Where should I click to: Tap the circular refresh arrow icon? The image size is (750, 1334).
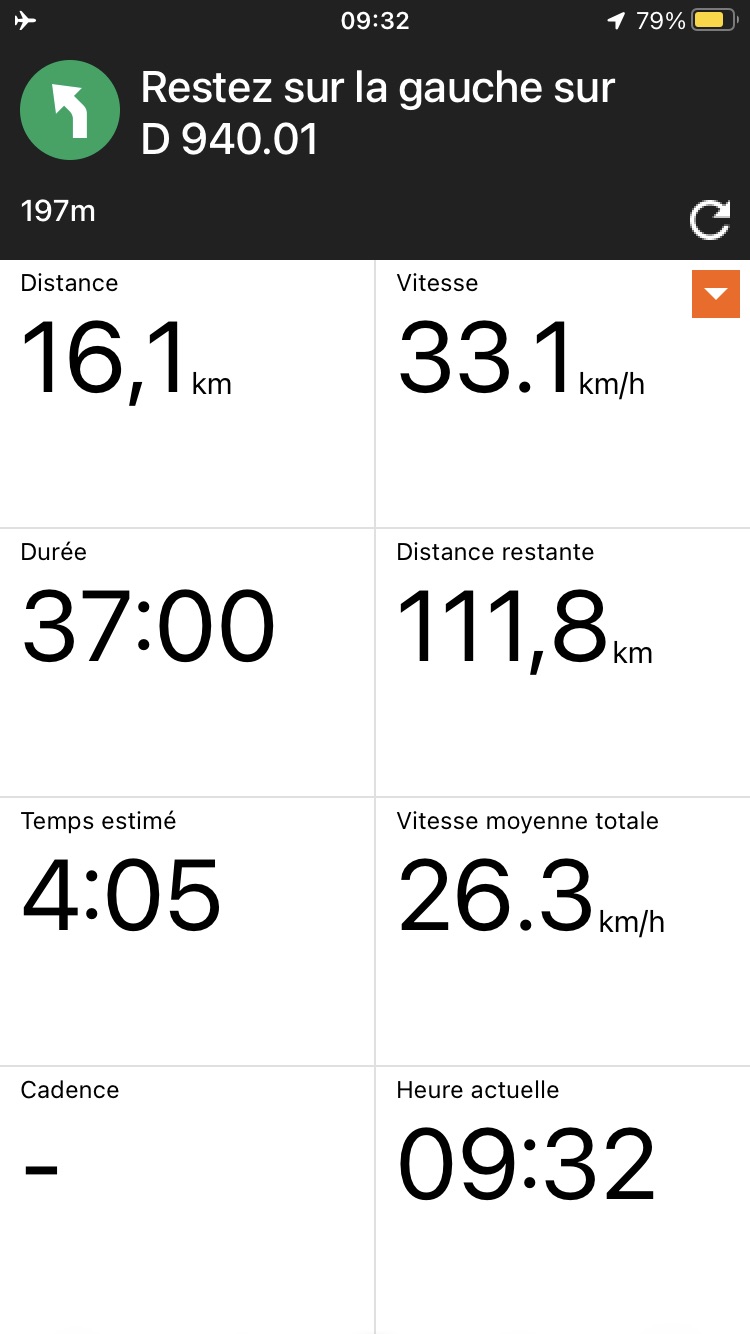click(710, 221)
